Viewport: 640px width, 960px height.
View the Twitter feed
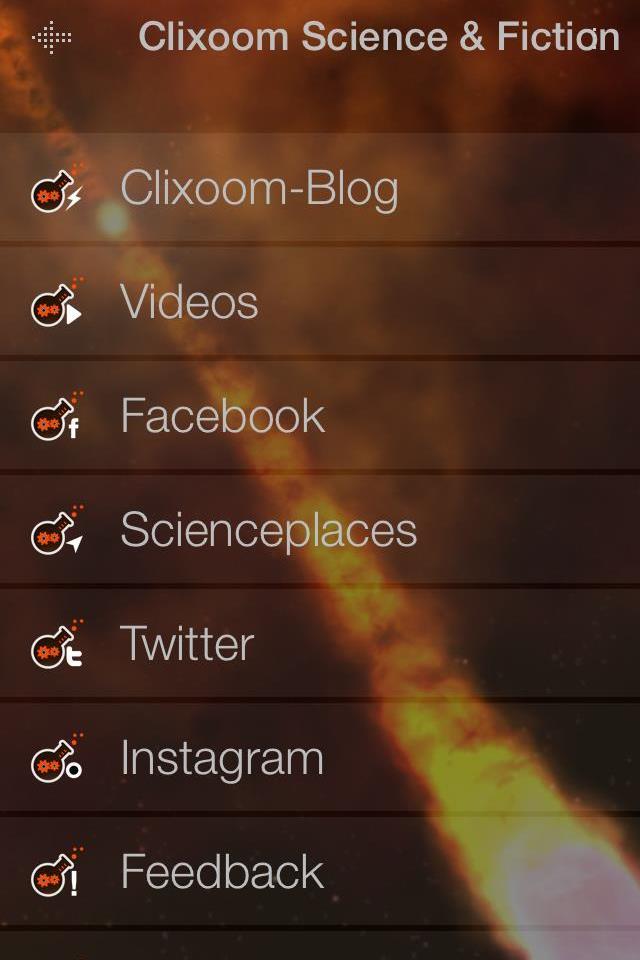coord(187,644)
